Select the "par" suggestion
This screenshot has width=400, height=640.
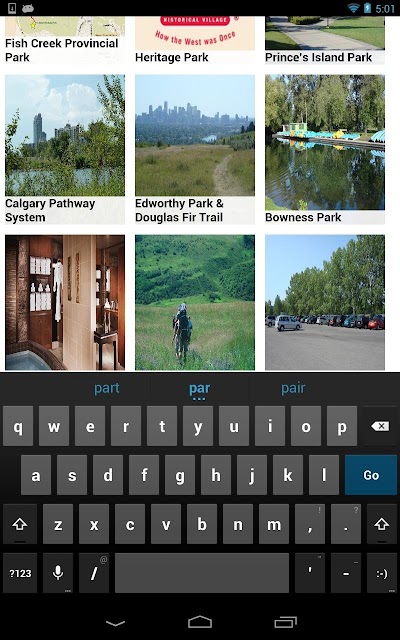point(200,389)
